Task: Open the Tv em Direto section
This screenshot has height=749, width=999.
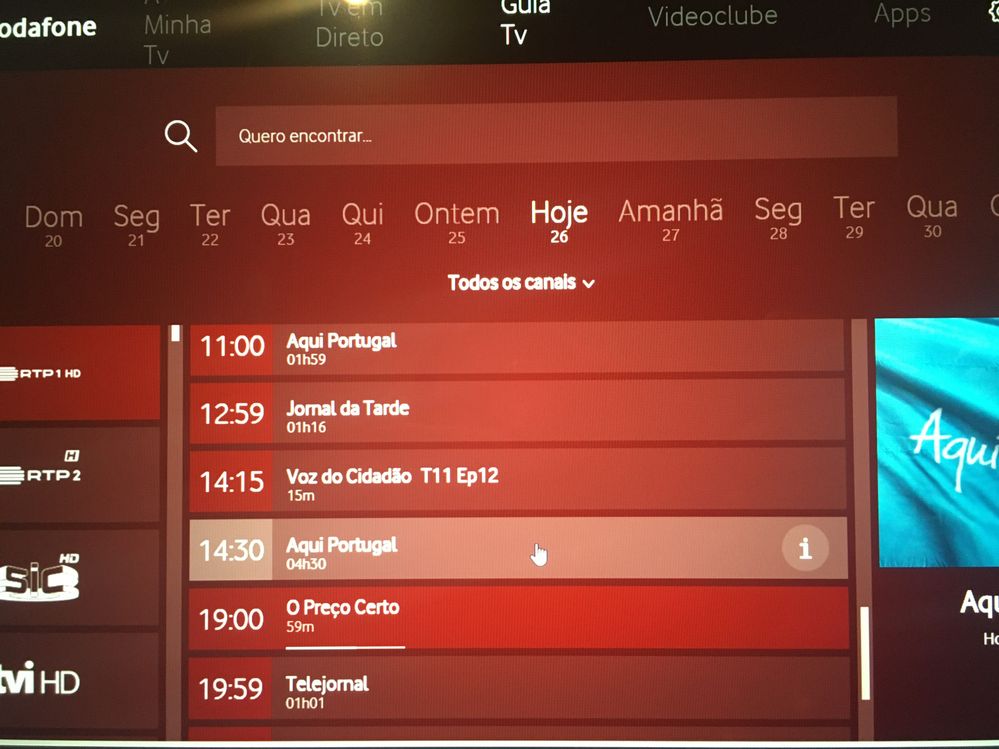Action: pos(349,26)
